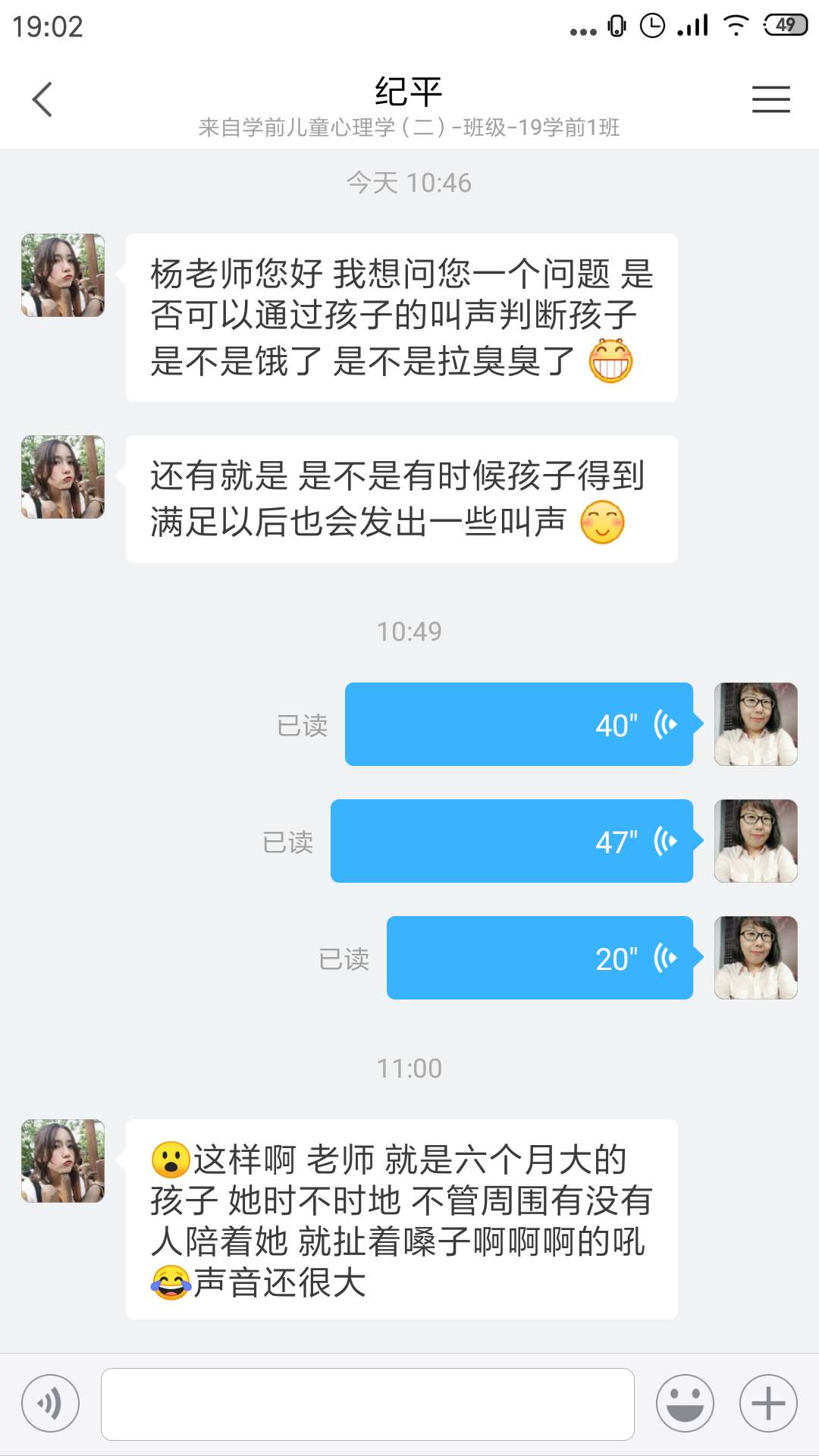The width and height of the screenshot is (819, 1456).
Task: Open 纪平's avatar beside the 杨老师您好 message
Action: coord(63,275)
